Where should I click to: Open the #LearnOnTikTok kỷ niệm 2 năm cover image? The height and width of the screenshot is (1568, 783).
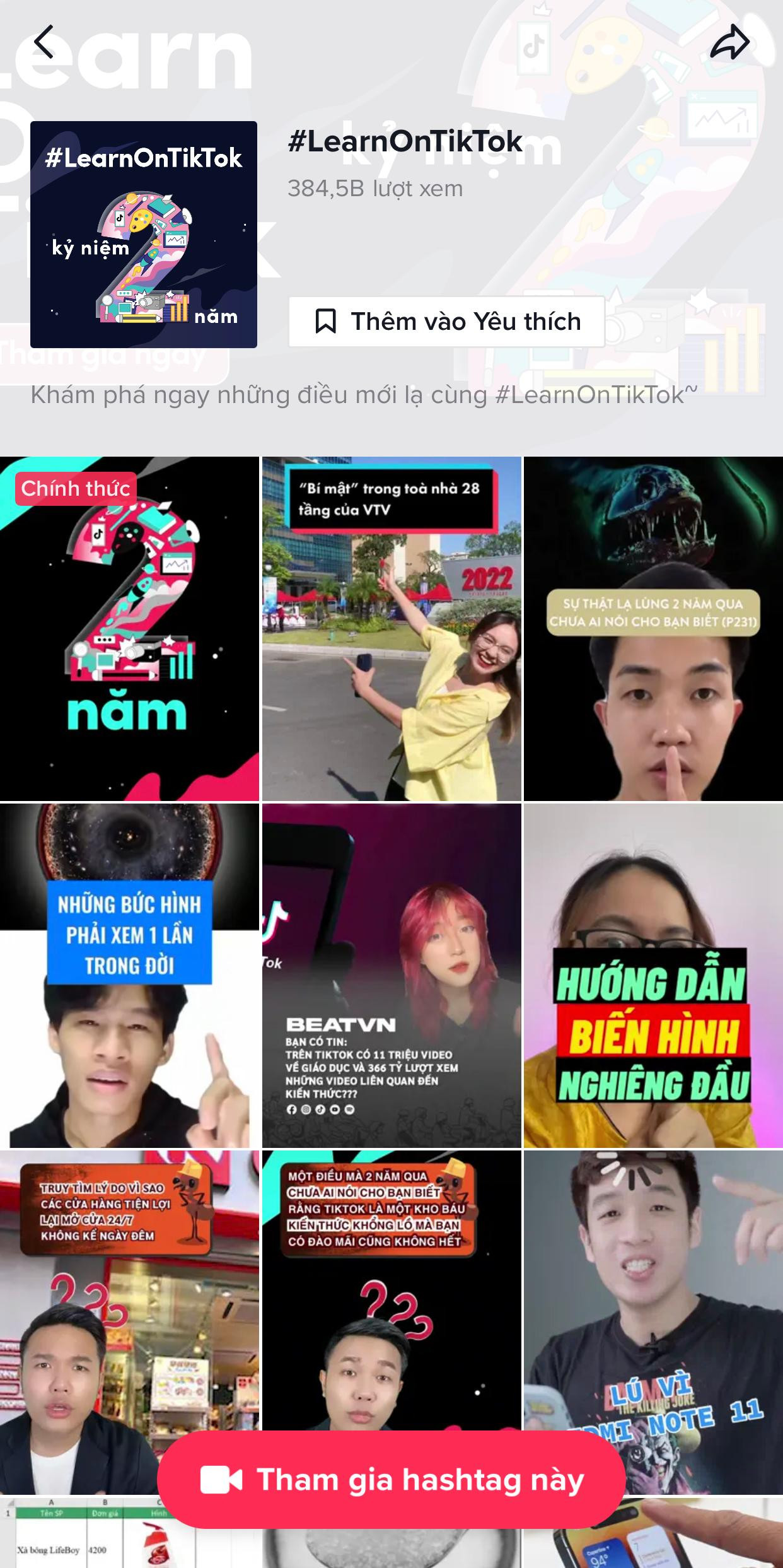pos(144,234)
